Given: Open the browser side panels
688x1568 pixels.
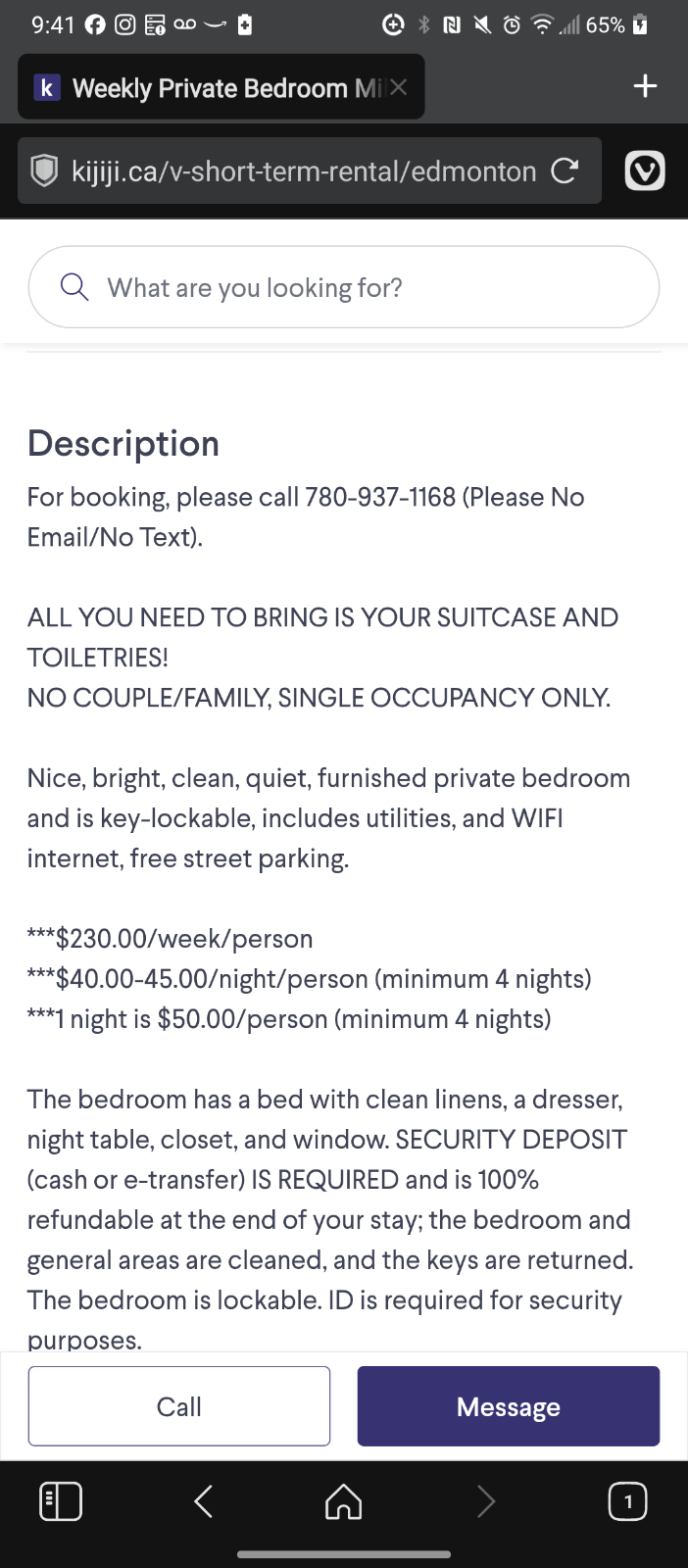Looking at the screenshot, I should (61, 1501).
